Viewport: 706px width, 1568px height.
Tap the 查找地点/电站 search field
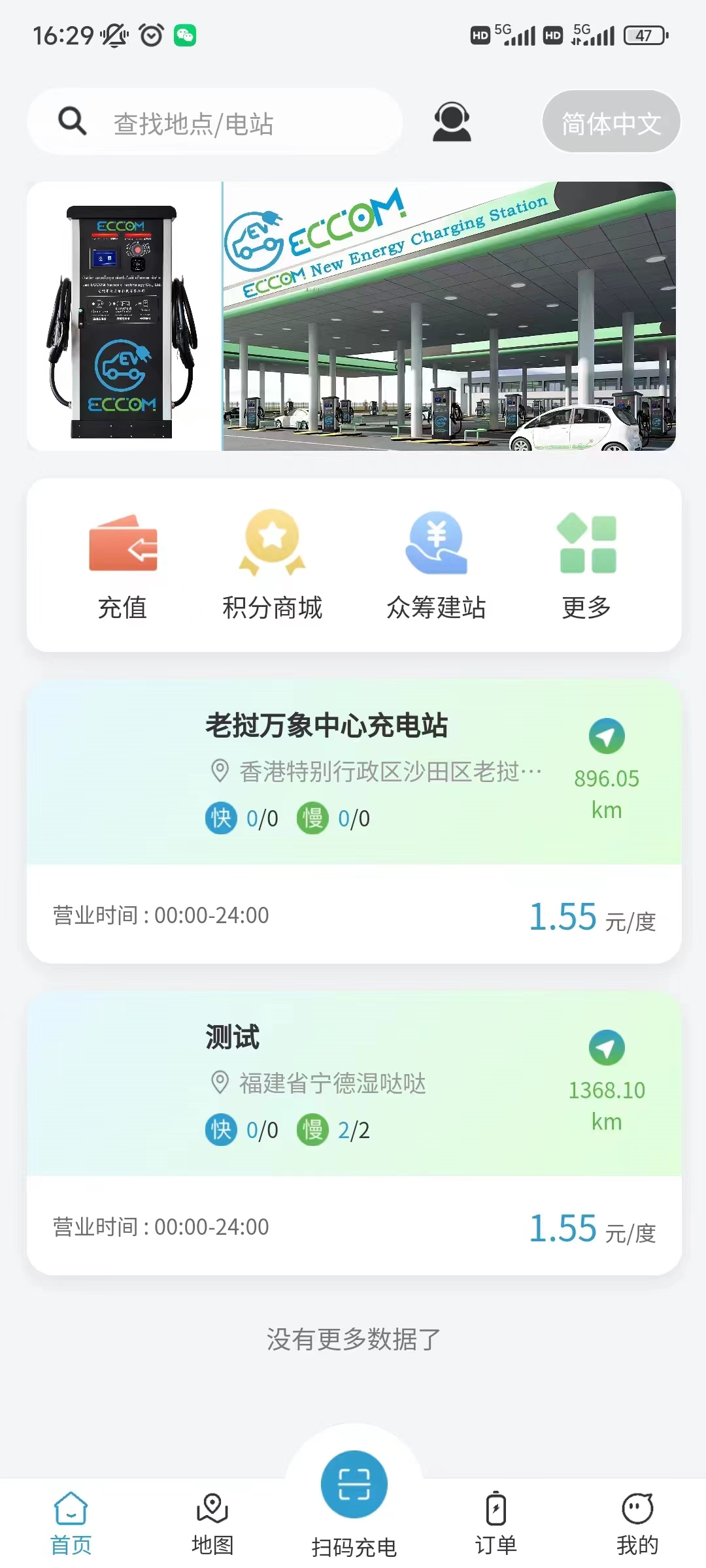216,123
